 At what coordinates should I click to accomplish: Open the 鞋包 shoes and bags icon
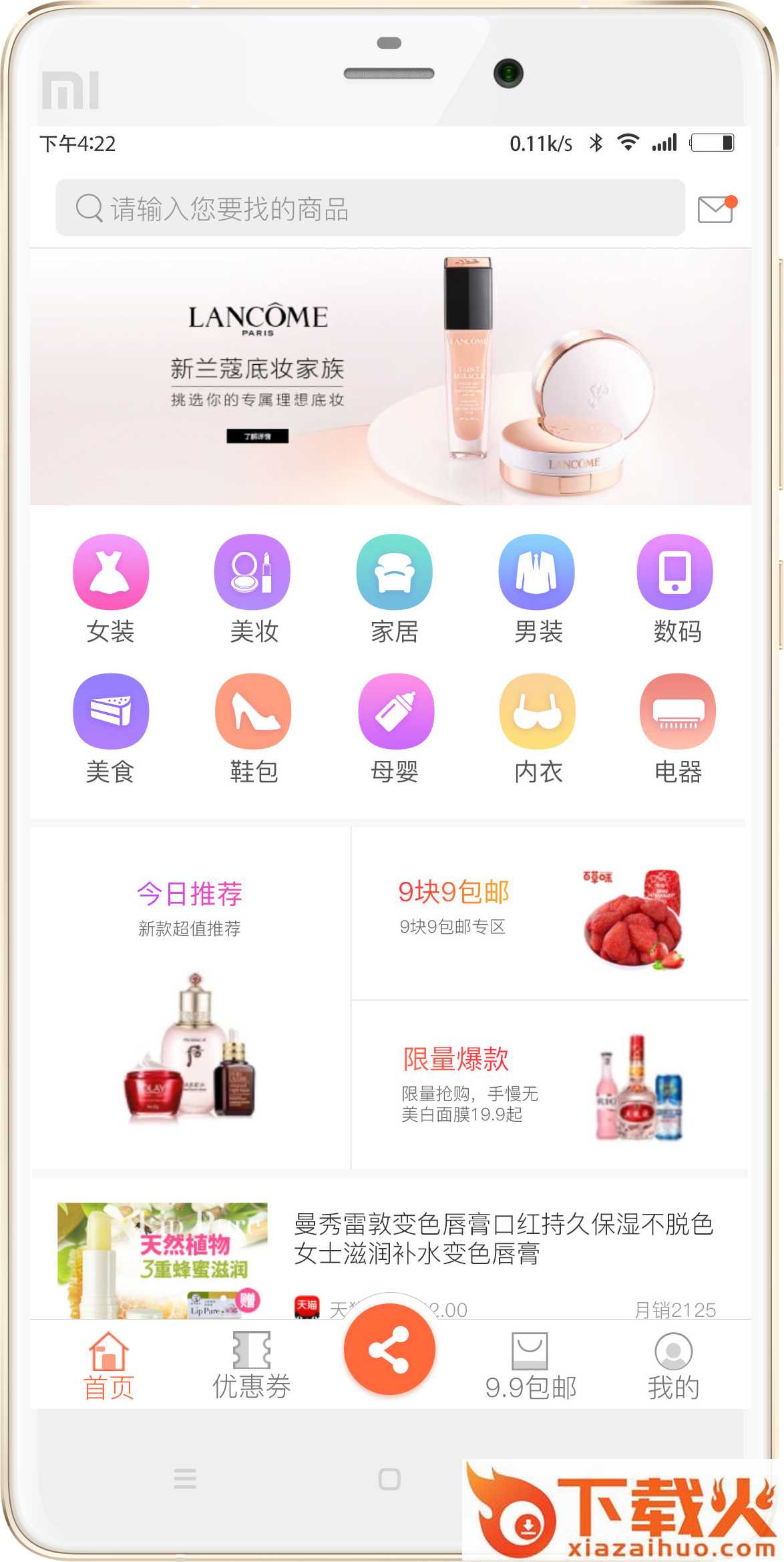pos(252,712)
